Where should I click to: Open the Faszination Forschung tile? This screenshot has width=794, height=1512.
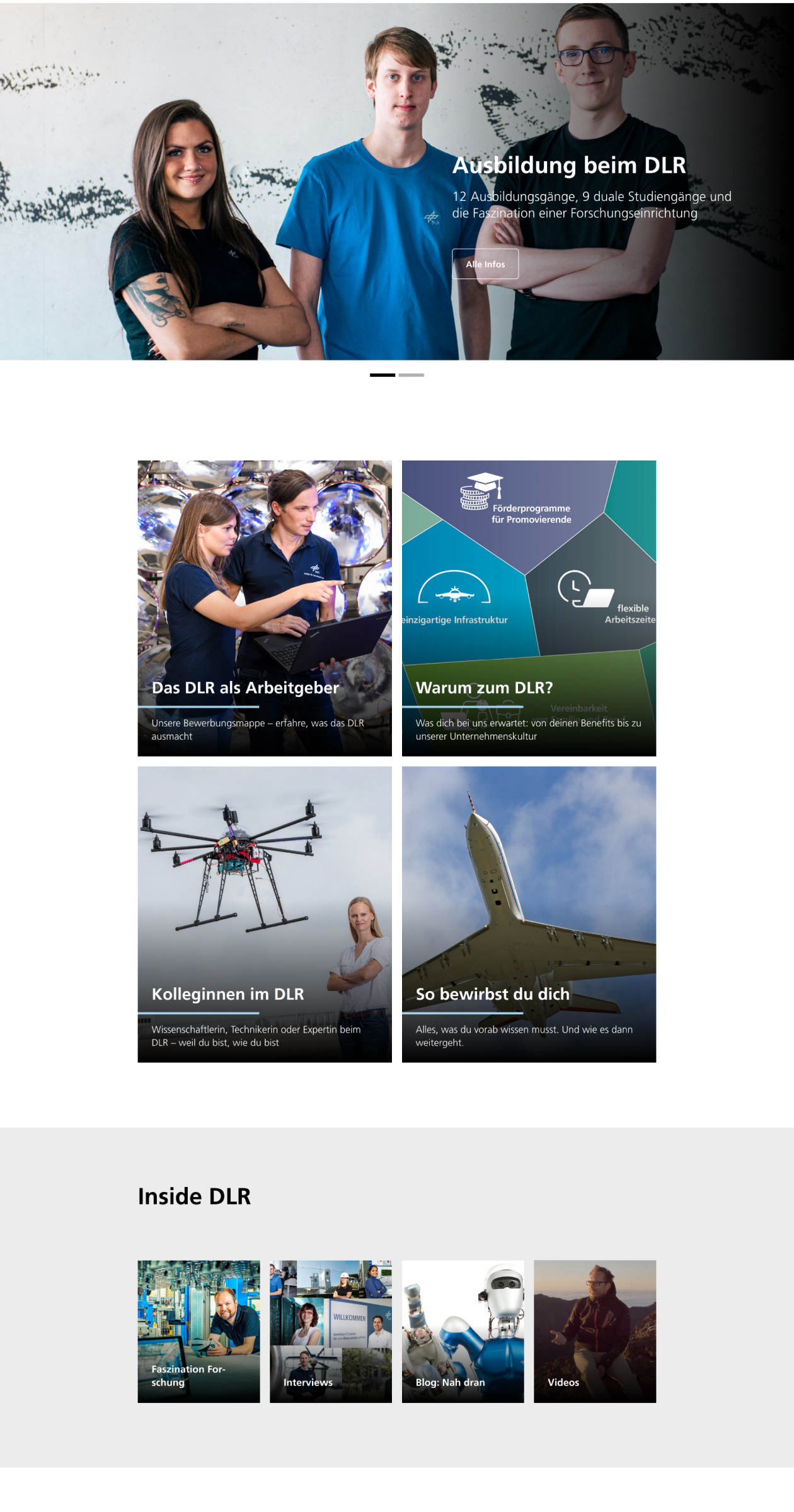198,1331
